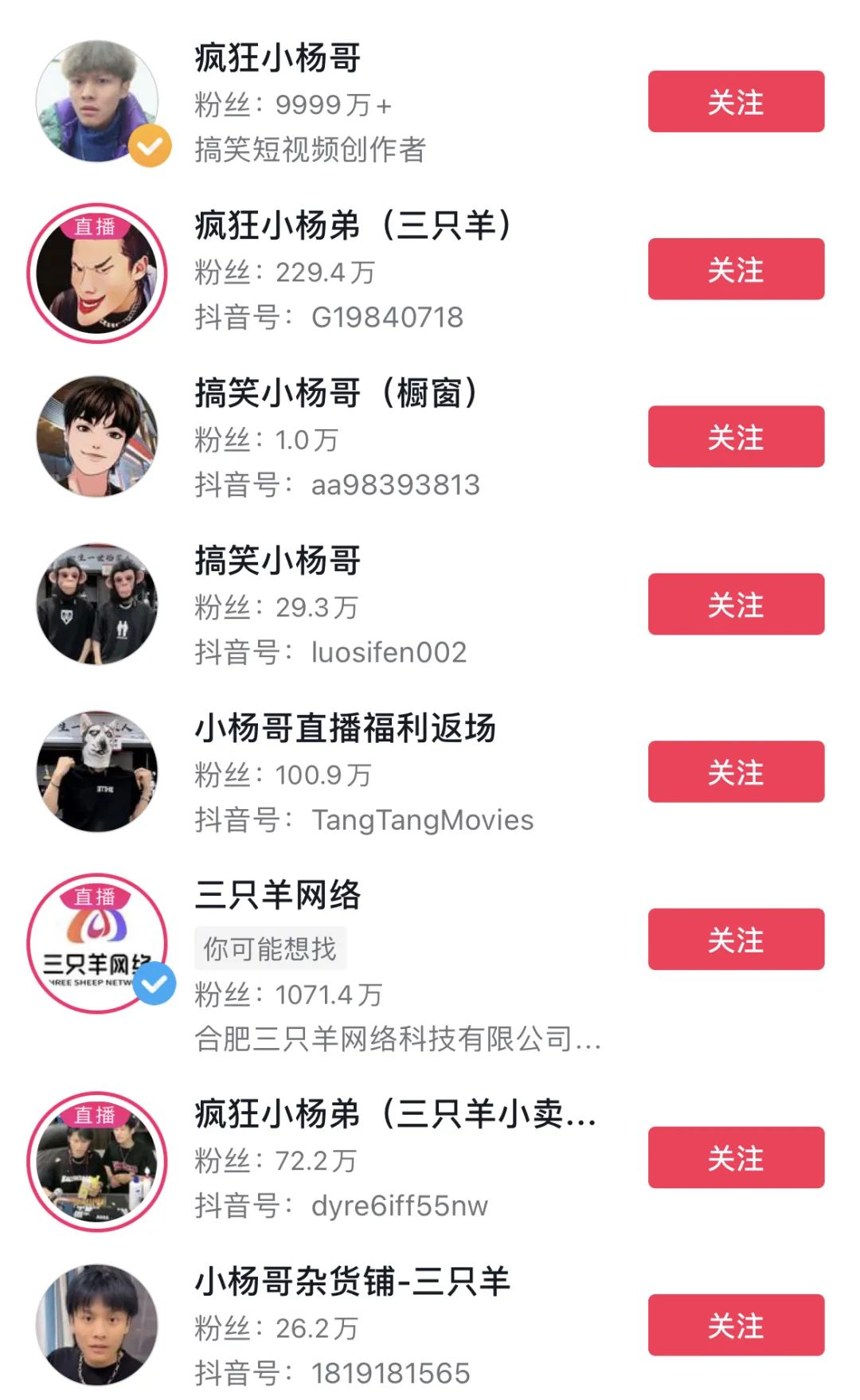Follow 搞笑小杨哥（橱窗）
The height and width of the screenshot is (1400, 860).
tap(735, 436)
